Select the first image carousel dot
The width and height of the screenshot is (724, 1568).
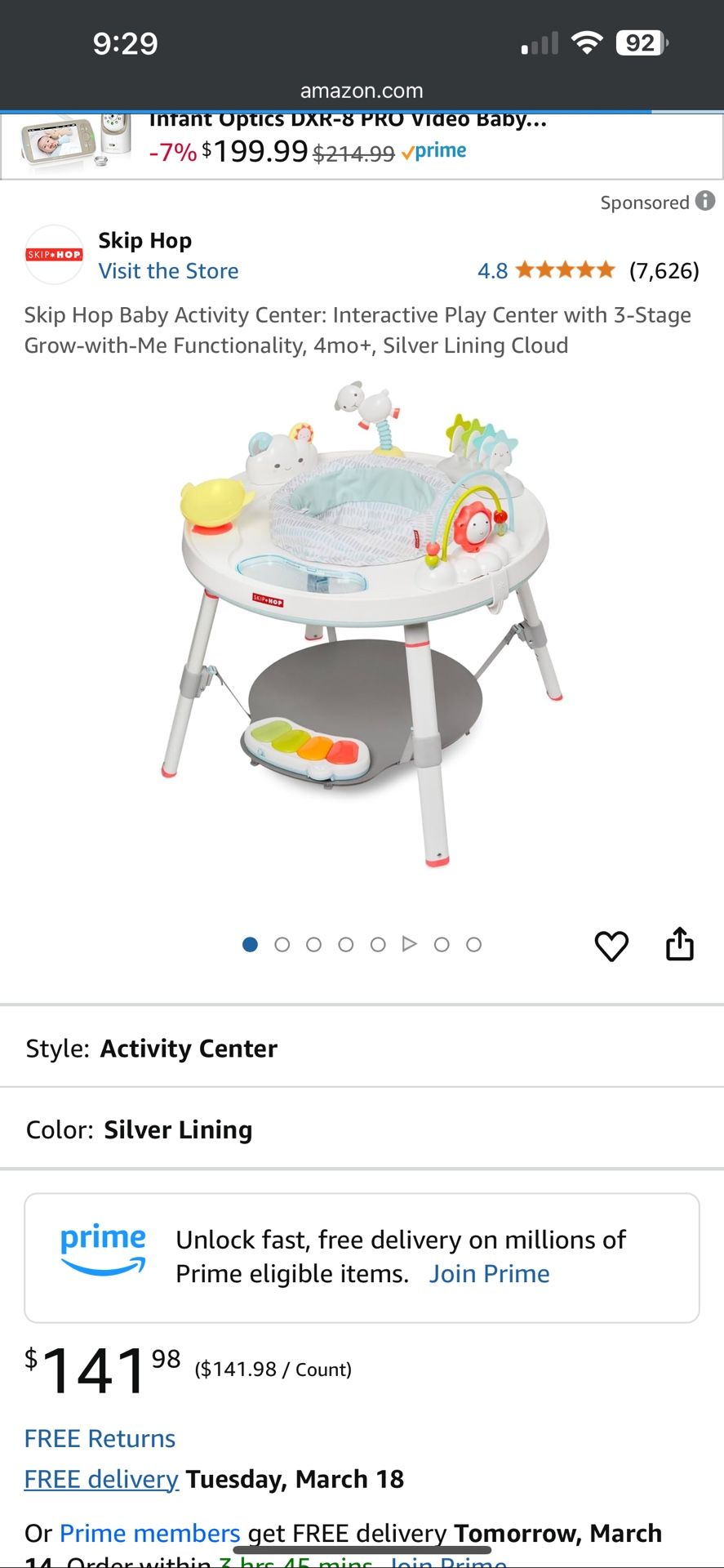251,943
